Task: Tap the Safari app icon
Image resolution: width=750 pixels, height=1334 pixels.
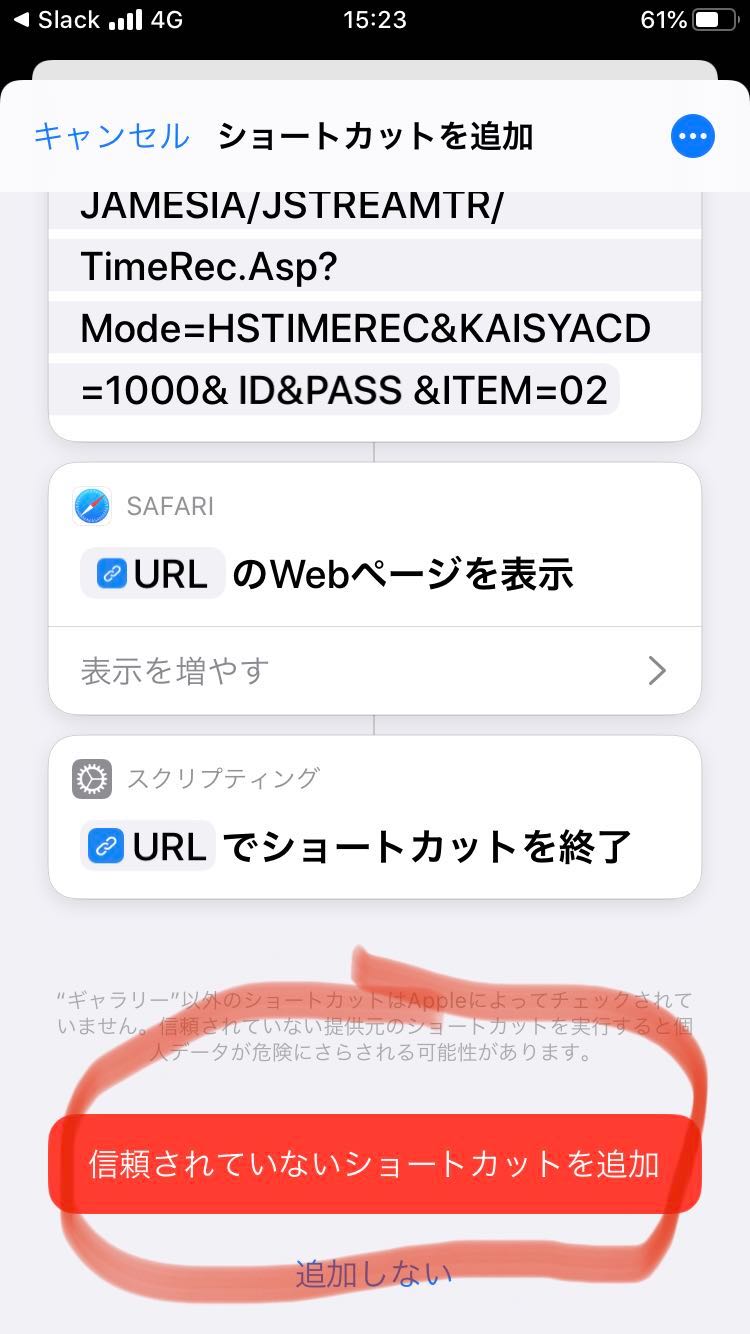Action: click(91, 505)
